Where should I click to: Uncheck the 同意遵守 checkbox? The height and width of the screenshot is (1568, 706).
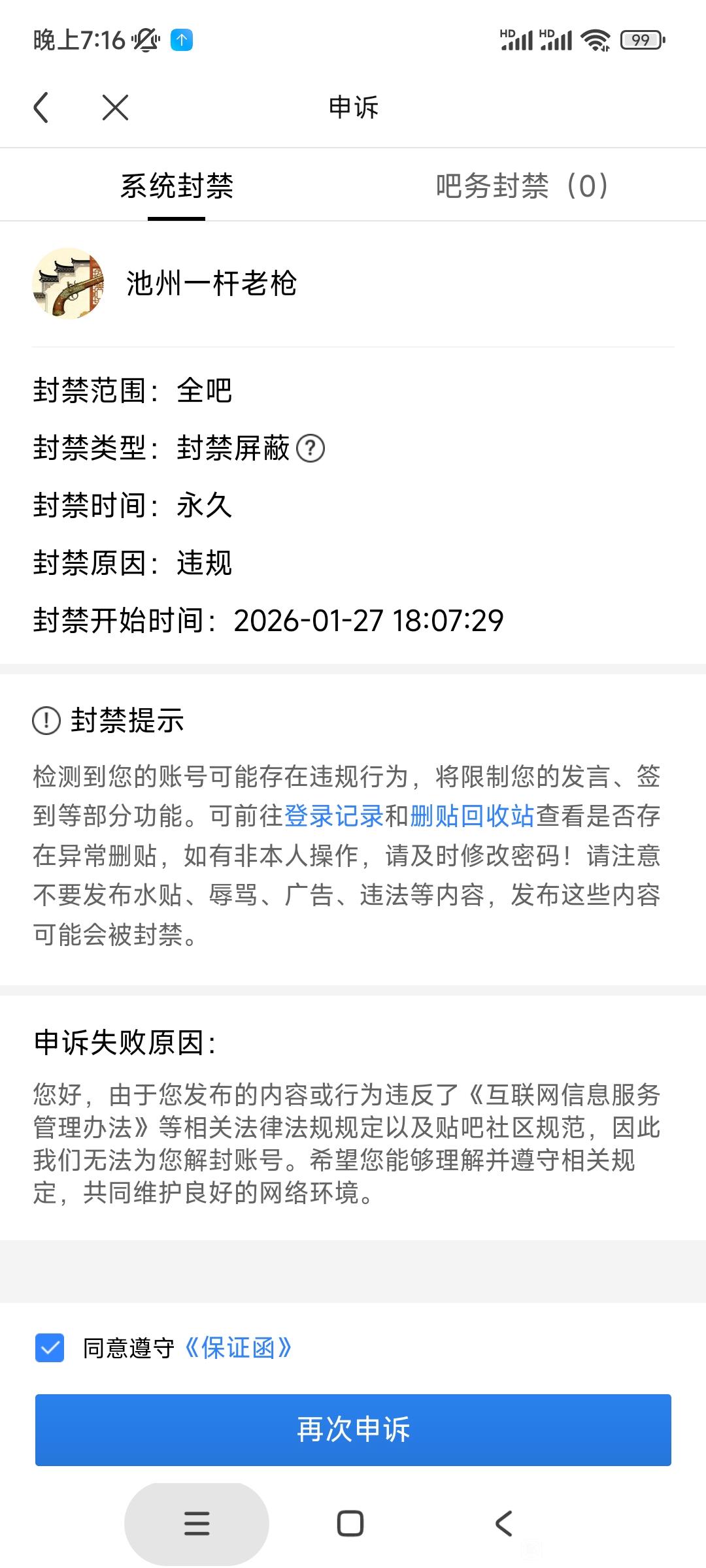[50, 1348]
